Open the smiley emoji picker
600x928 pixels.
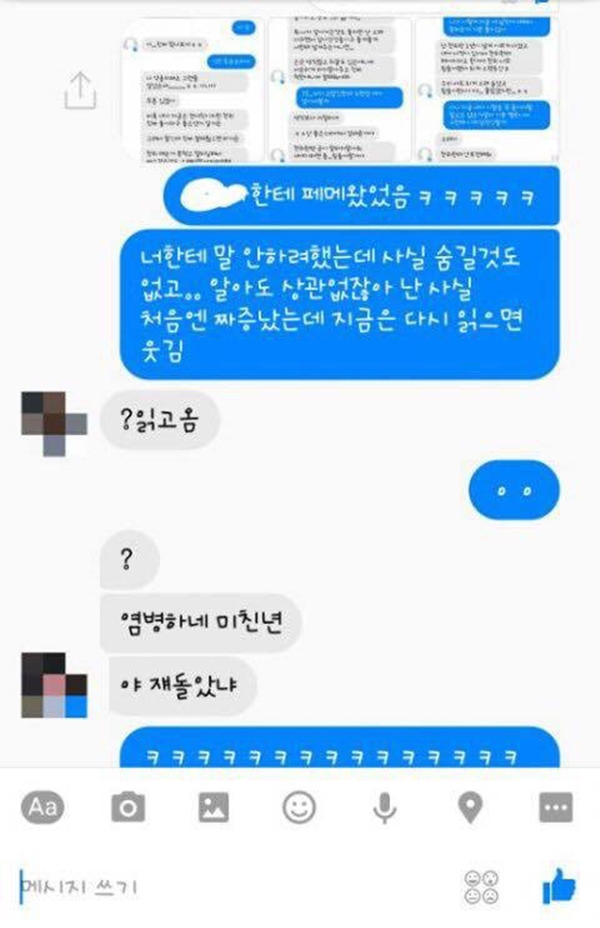pyautogui.click(x=299, y=806)
